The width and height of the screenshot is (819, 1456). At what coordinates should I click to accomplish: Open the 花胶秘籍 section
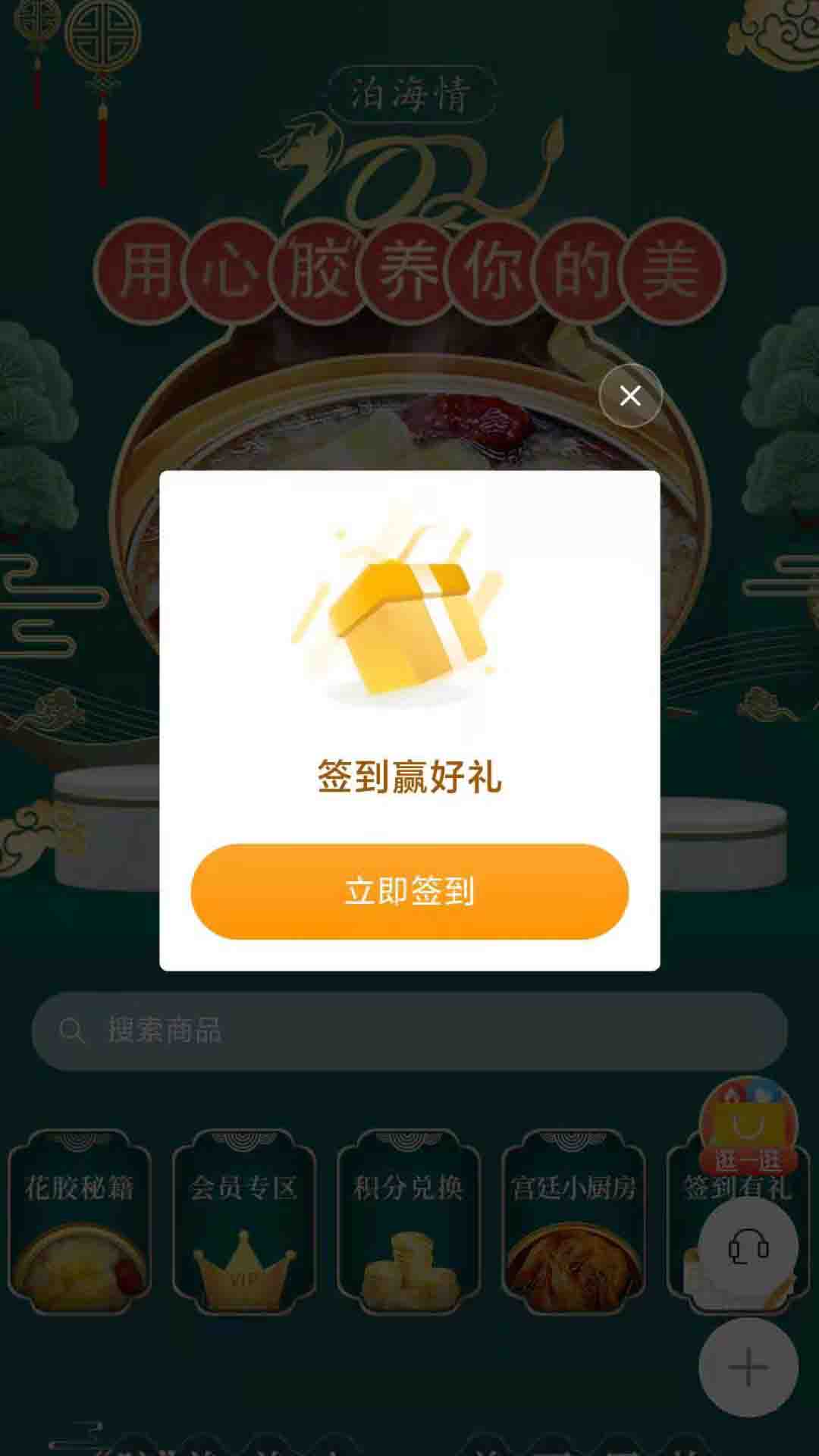[80, 1222]
